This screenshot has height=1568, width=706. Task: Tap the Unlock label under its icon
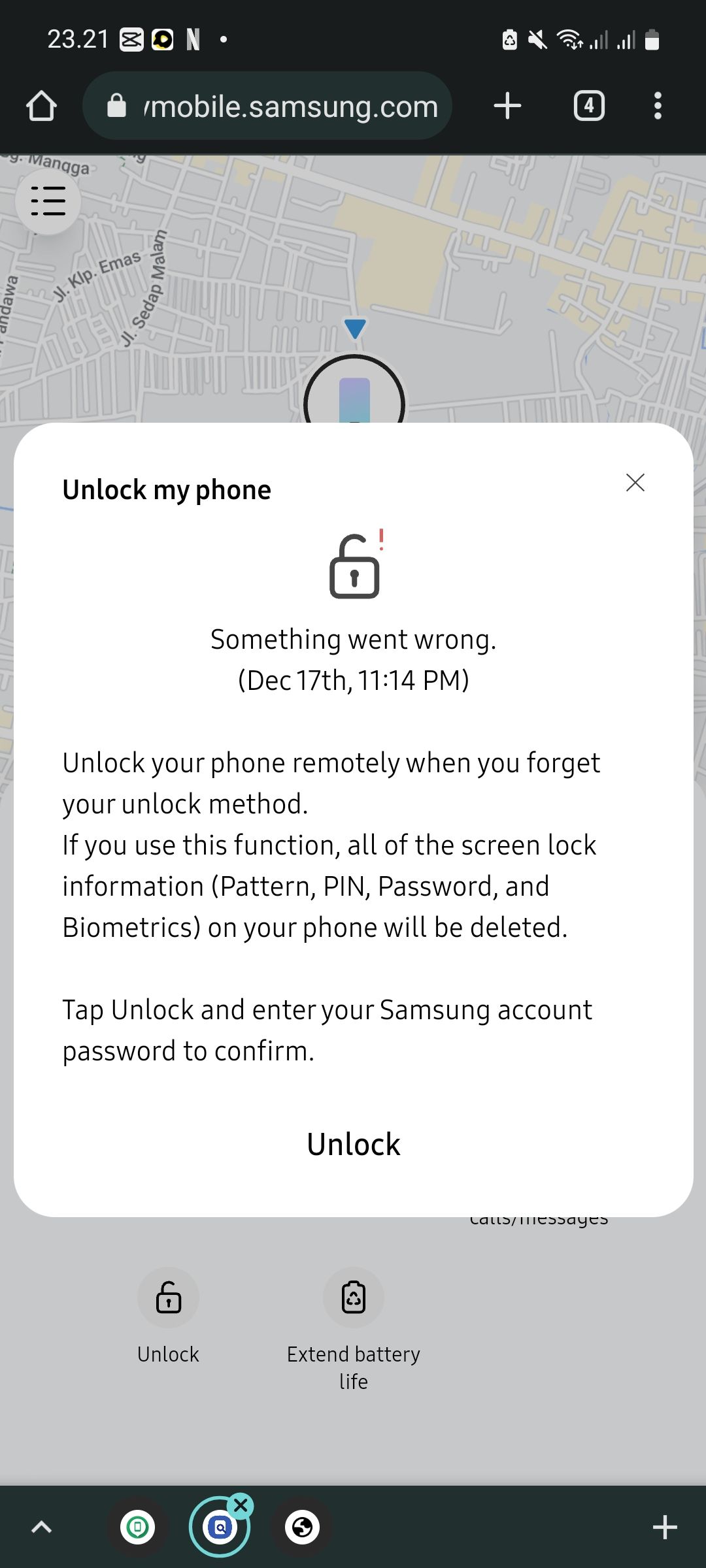168,1354
